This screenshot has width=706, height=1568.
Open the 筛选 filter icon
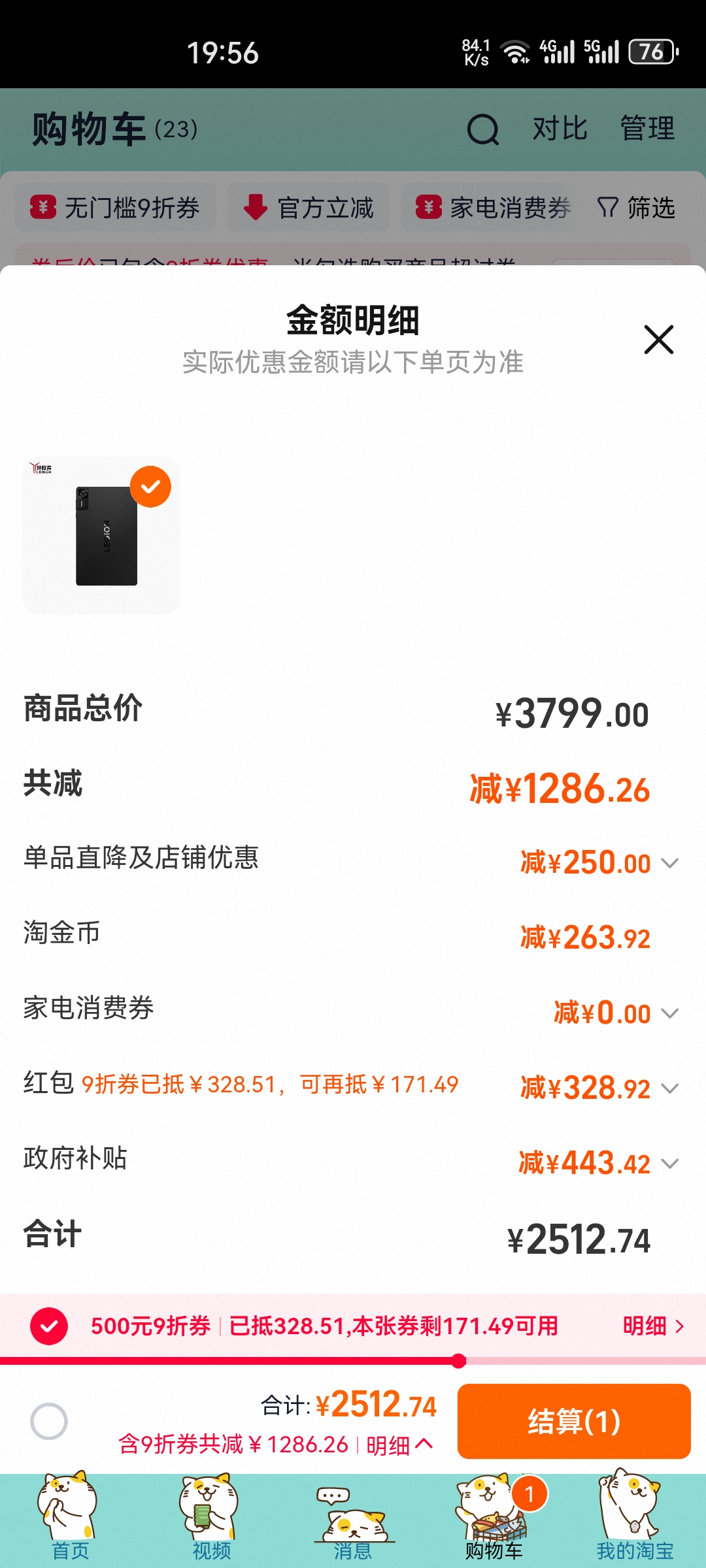point(607,208)
